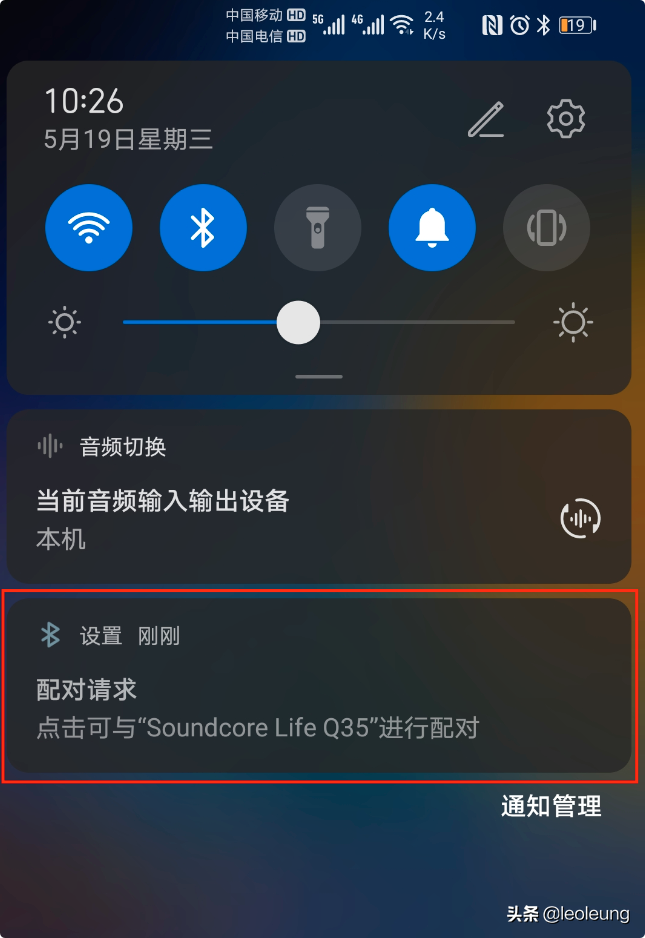Open the settings gear
This screenshot has width=645, height=938.
pyautogui.click(x=565, y=119)
